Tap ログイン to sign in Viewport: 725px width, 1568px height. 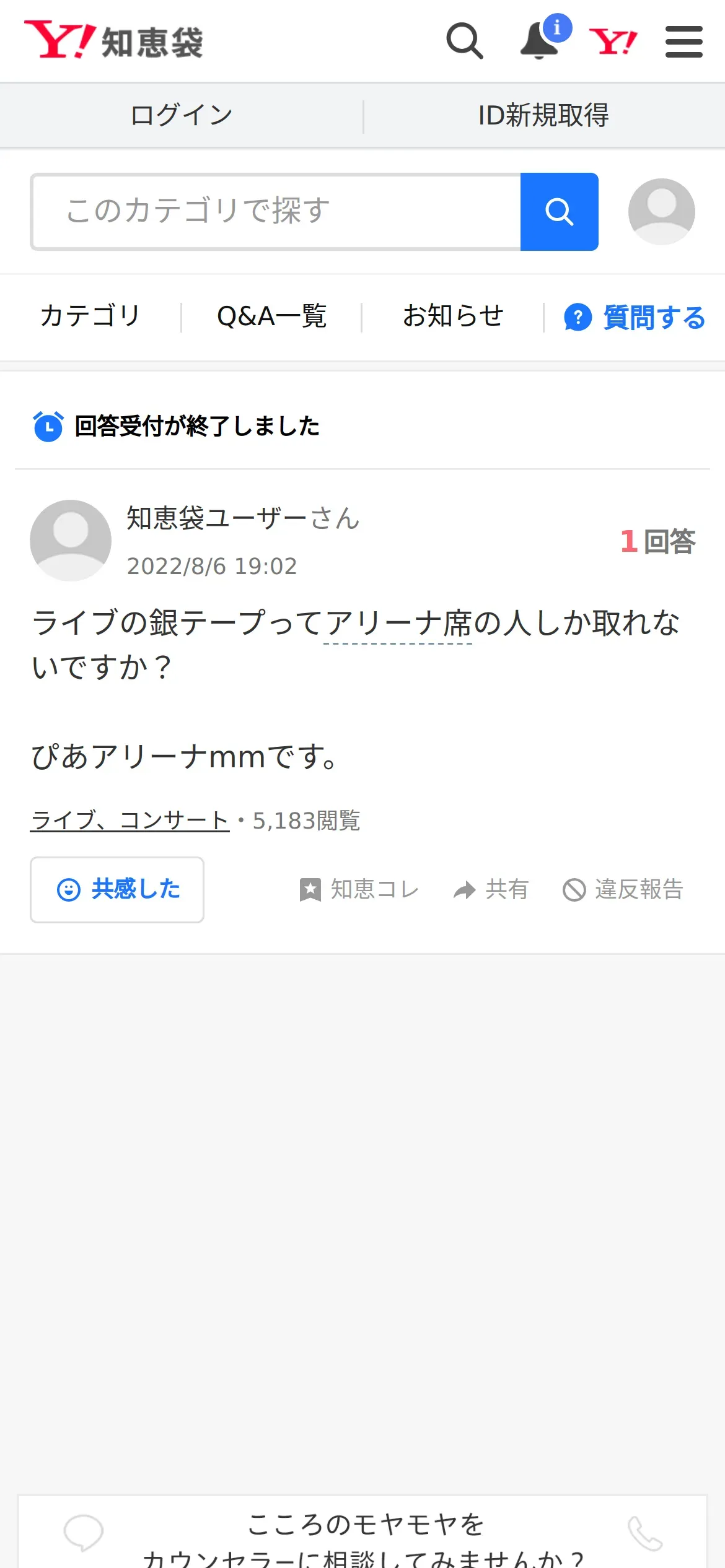181,115
